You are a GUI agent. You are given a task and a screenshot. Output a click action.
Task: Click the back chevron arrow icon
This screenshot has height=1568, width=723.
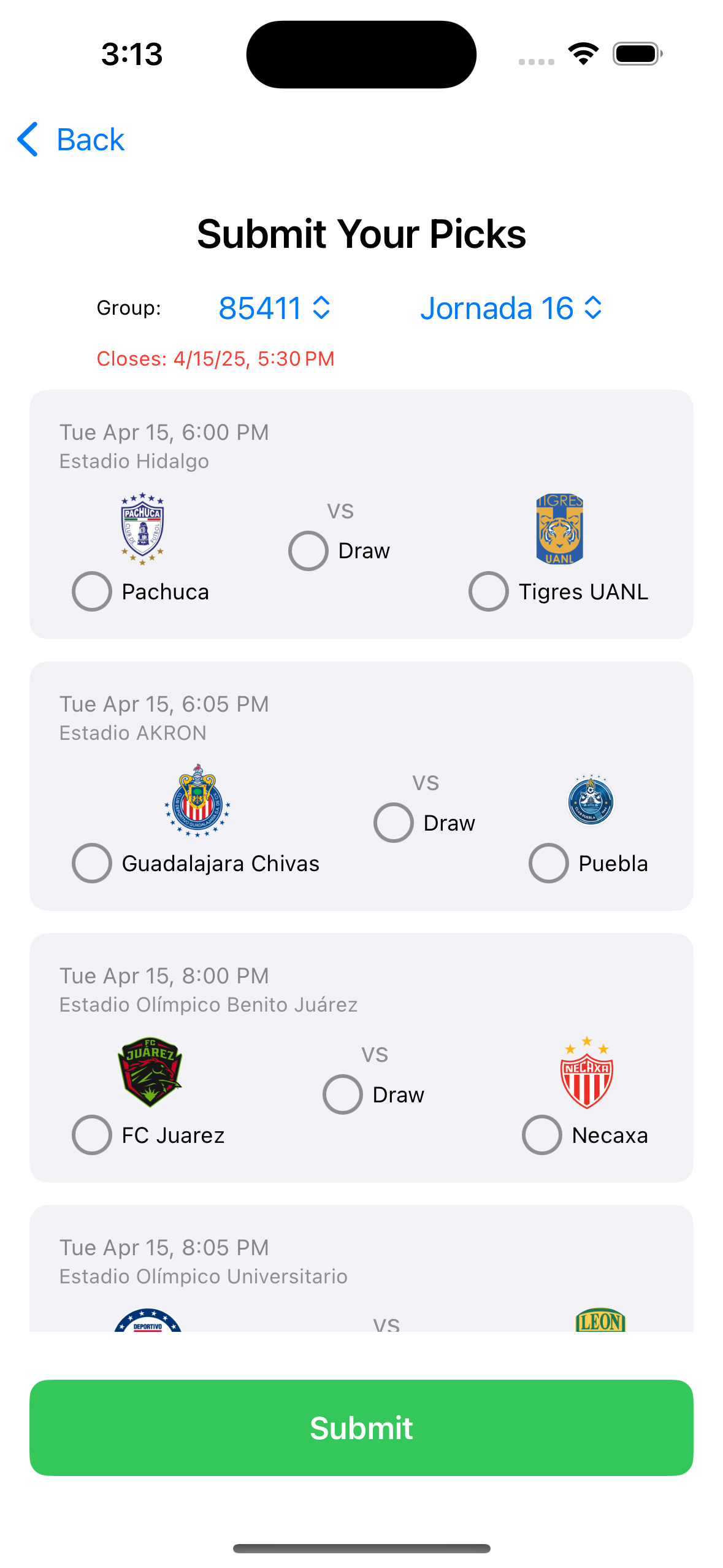pyautogui.click(x=27, y=140)
